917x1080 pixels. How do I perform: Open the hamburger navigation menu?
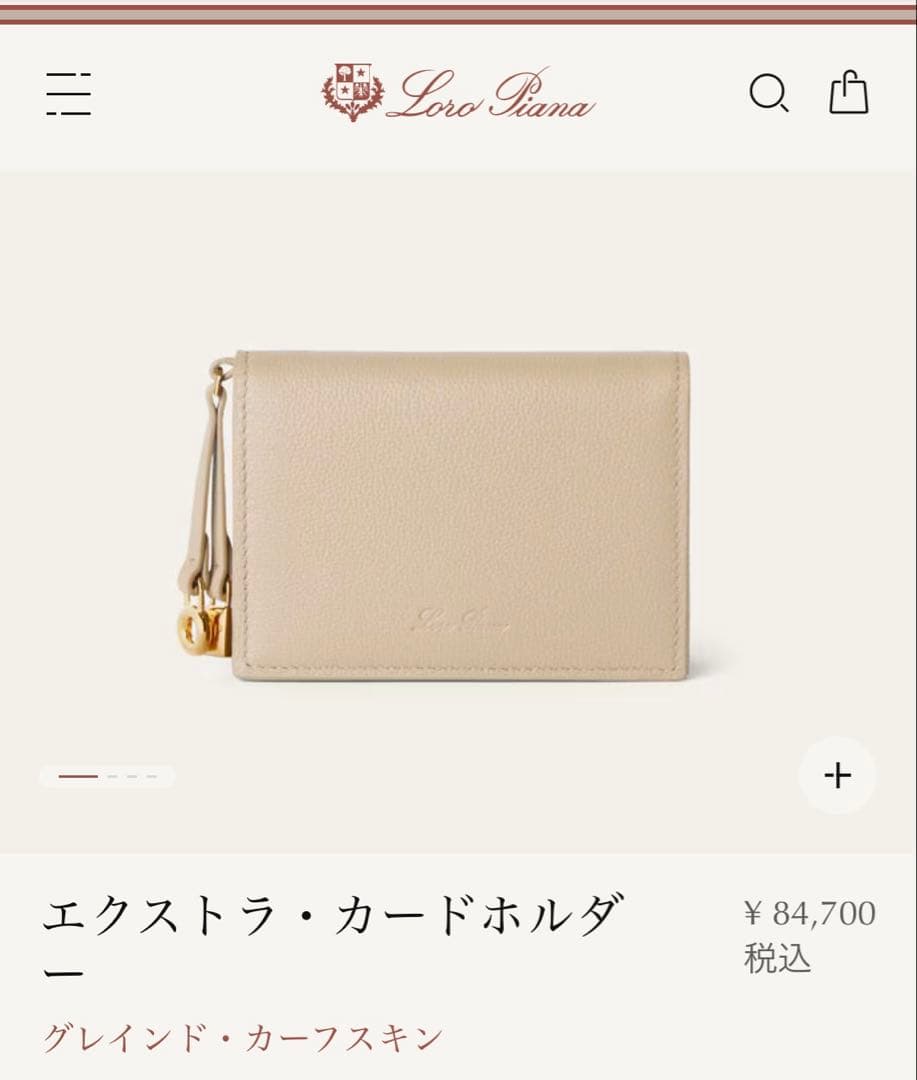(68, 94)
